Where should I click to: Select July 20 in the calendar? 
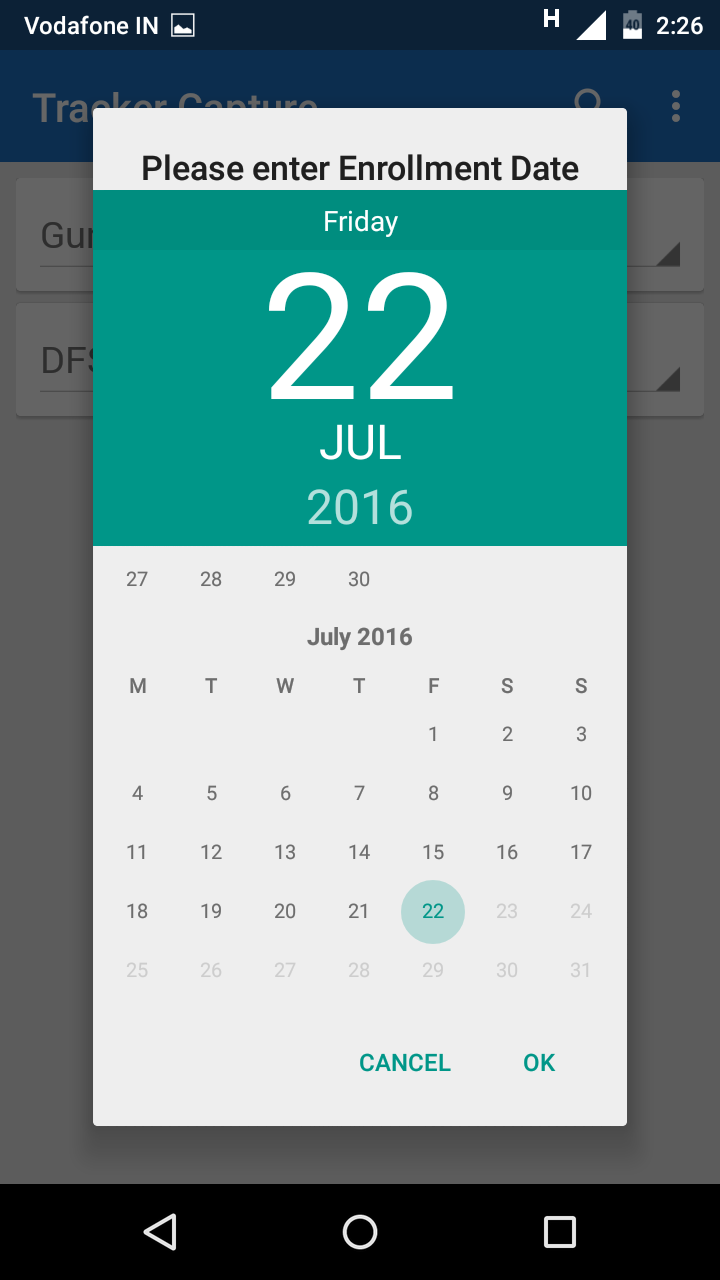point(285,911)
